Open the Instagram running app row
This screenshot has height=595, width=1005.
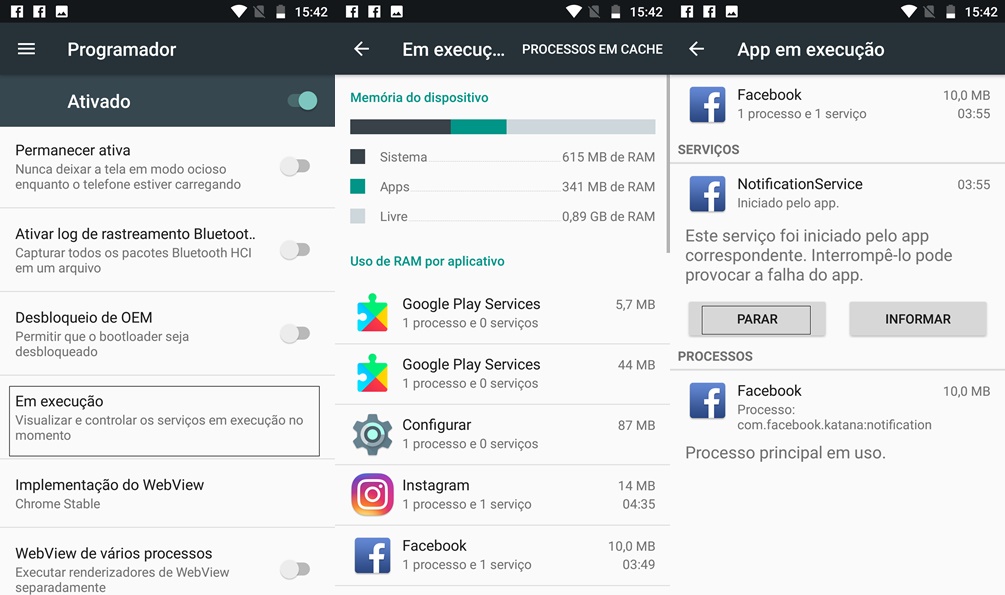click(503, 494)
